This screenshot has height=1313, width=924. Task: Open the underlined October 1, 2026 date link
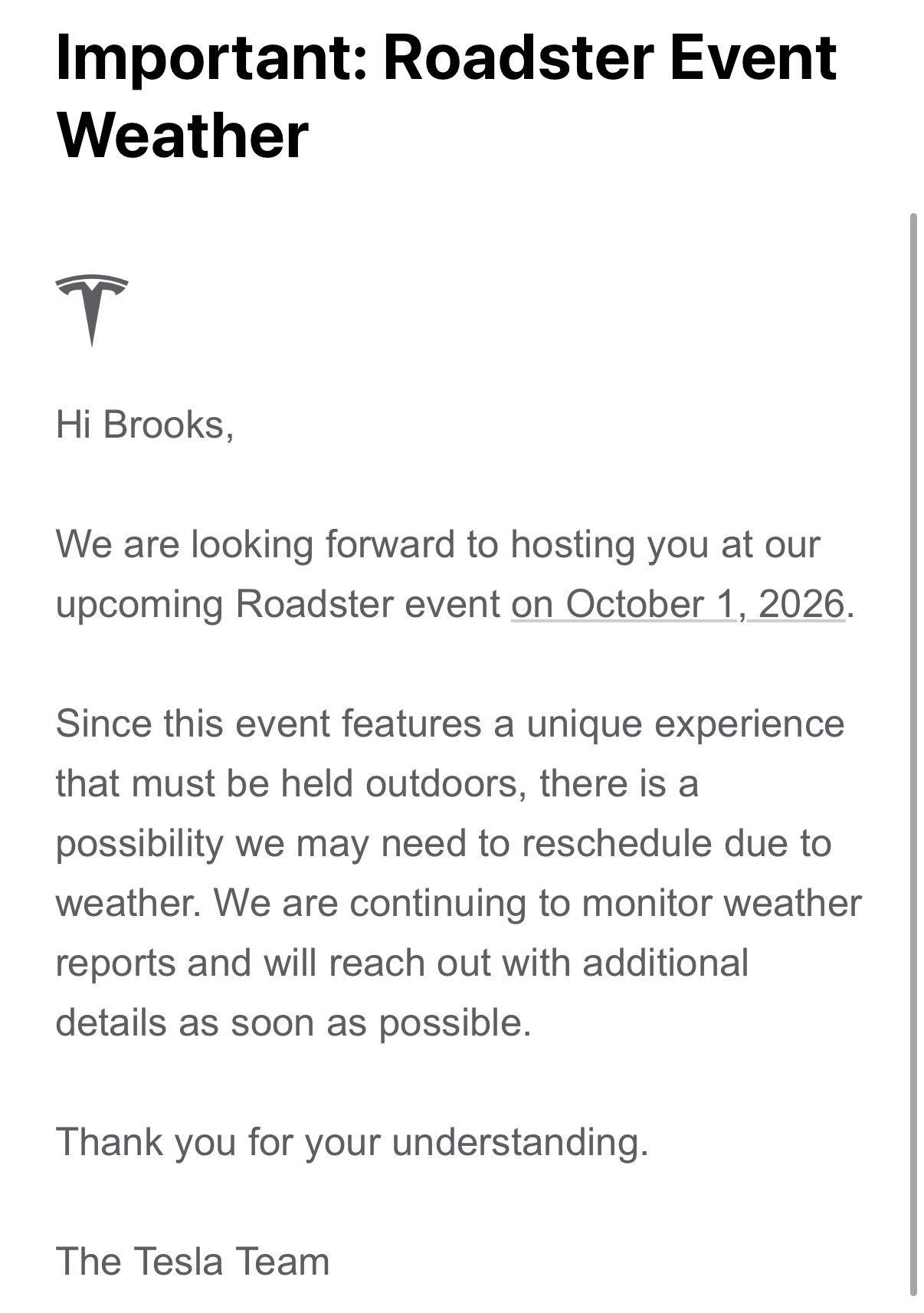(x=678, y=604)
